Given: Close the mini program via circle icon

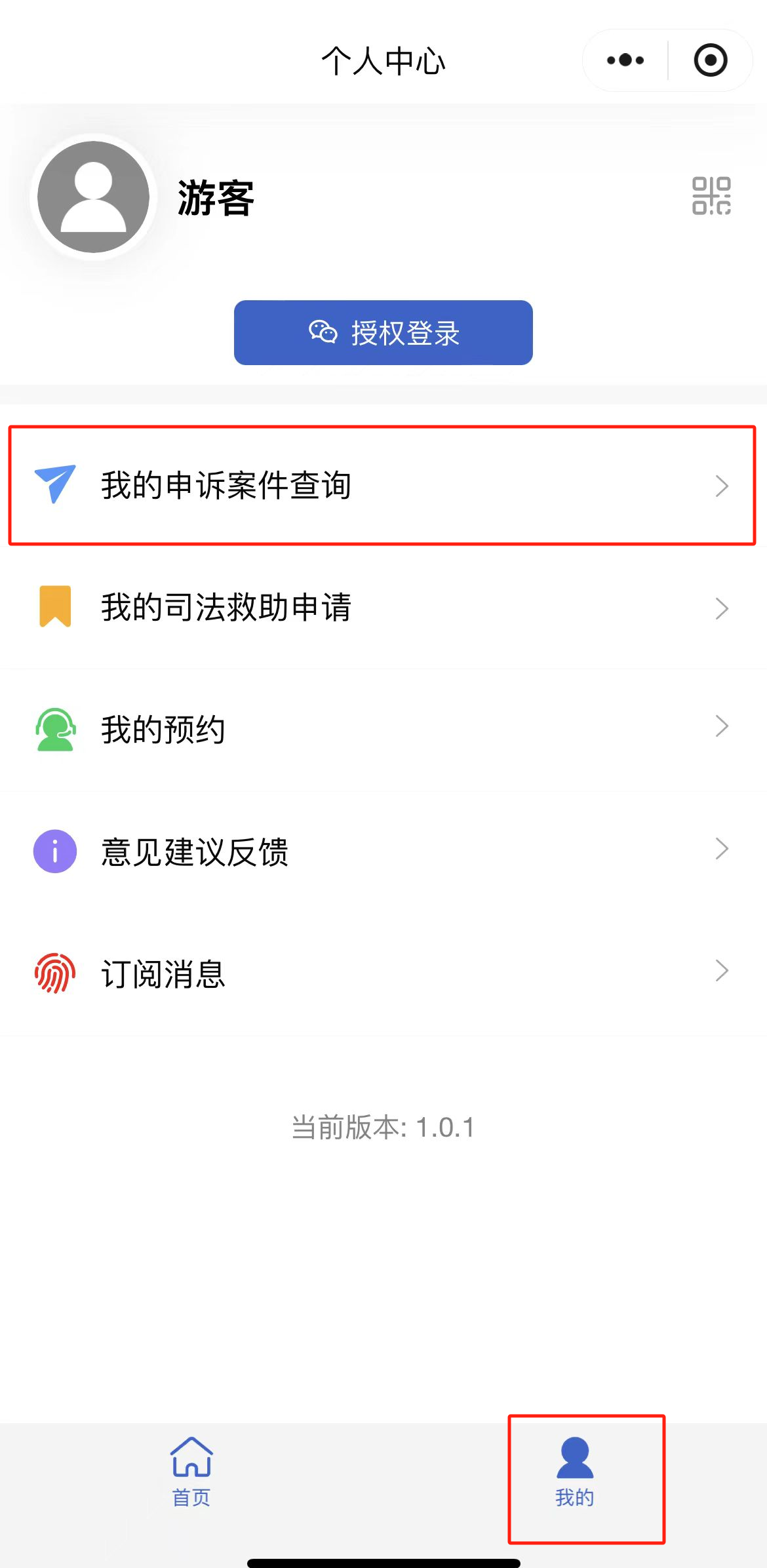Looking at the screenshot, I should pos(710,60).
